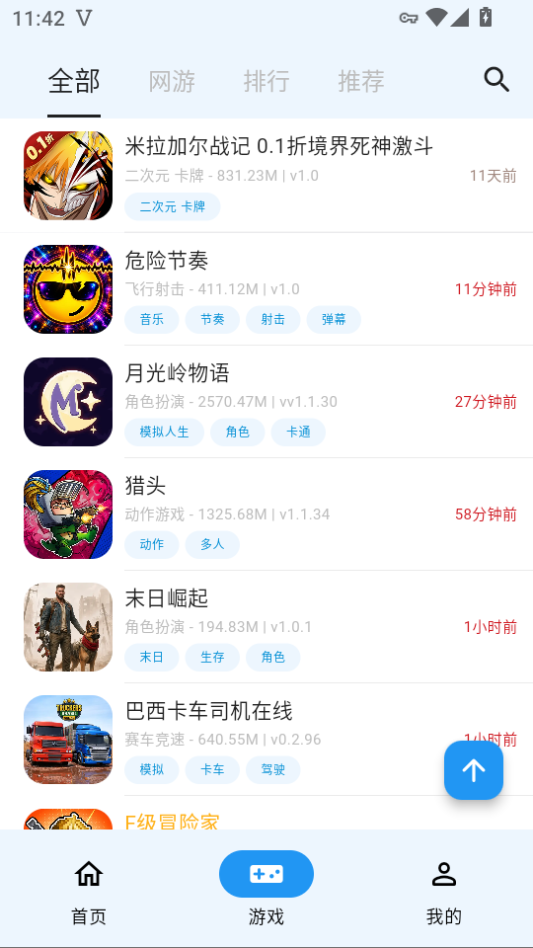Viewport: 533px width, 948px height.
Task: Open the search icon in the top bar
Action: [x=496, y=80]
